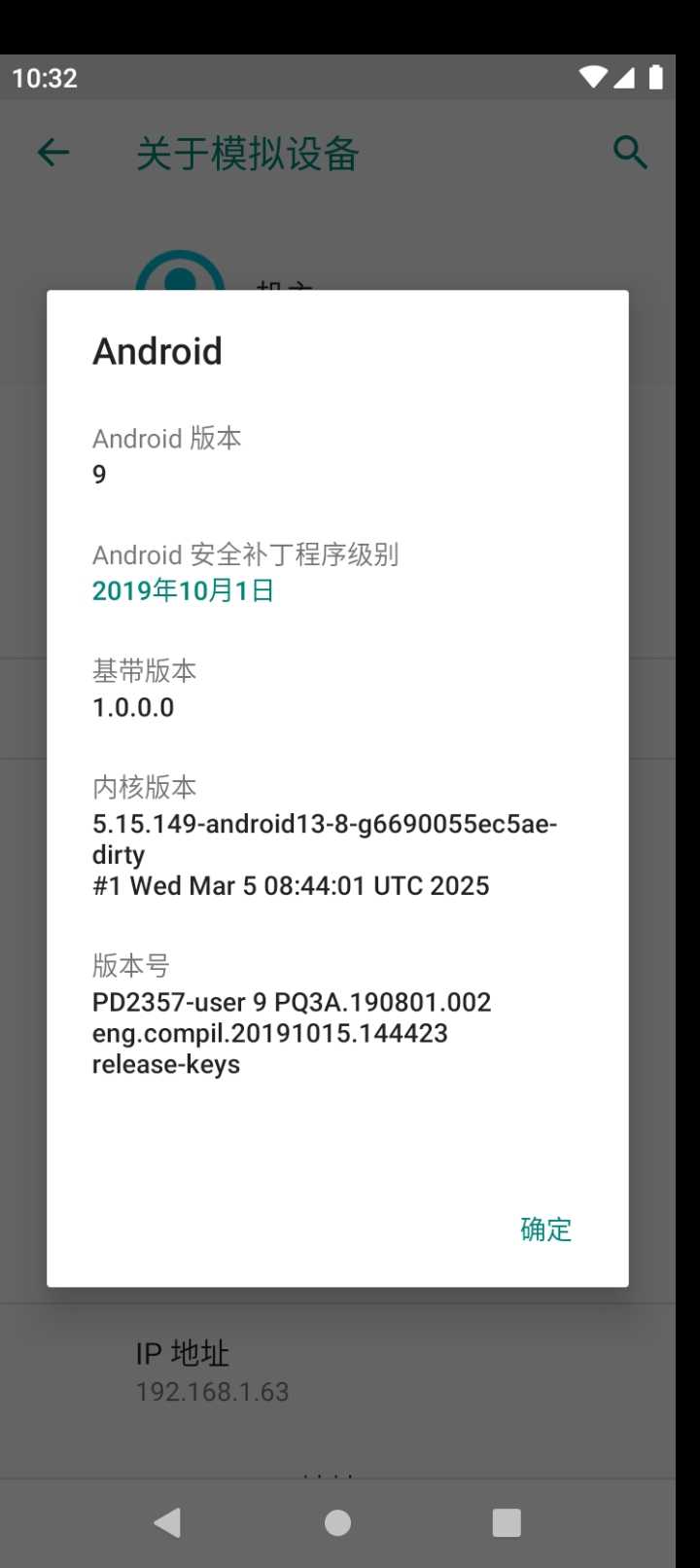Viewport: 700px width, 1568px height.
Task: Go to home via navigation bar
Action: (337, 1522)
